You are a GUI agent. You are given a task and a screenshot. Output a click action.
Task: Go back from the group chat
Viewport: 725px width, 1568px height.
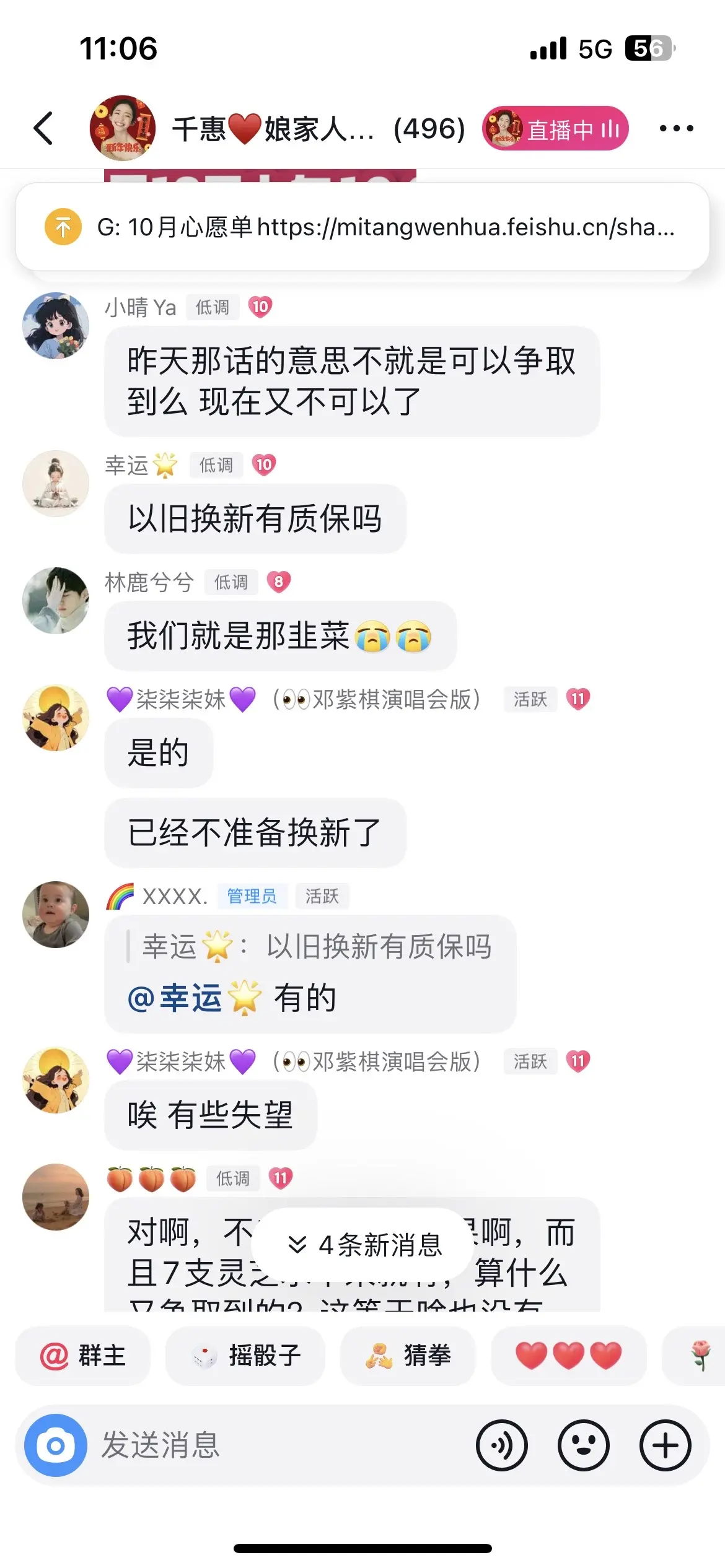pos(43,129)
